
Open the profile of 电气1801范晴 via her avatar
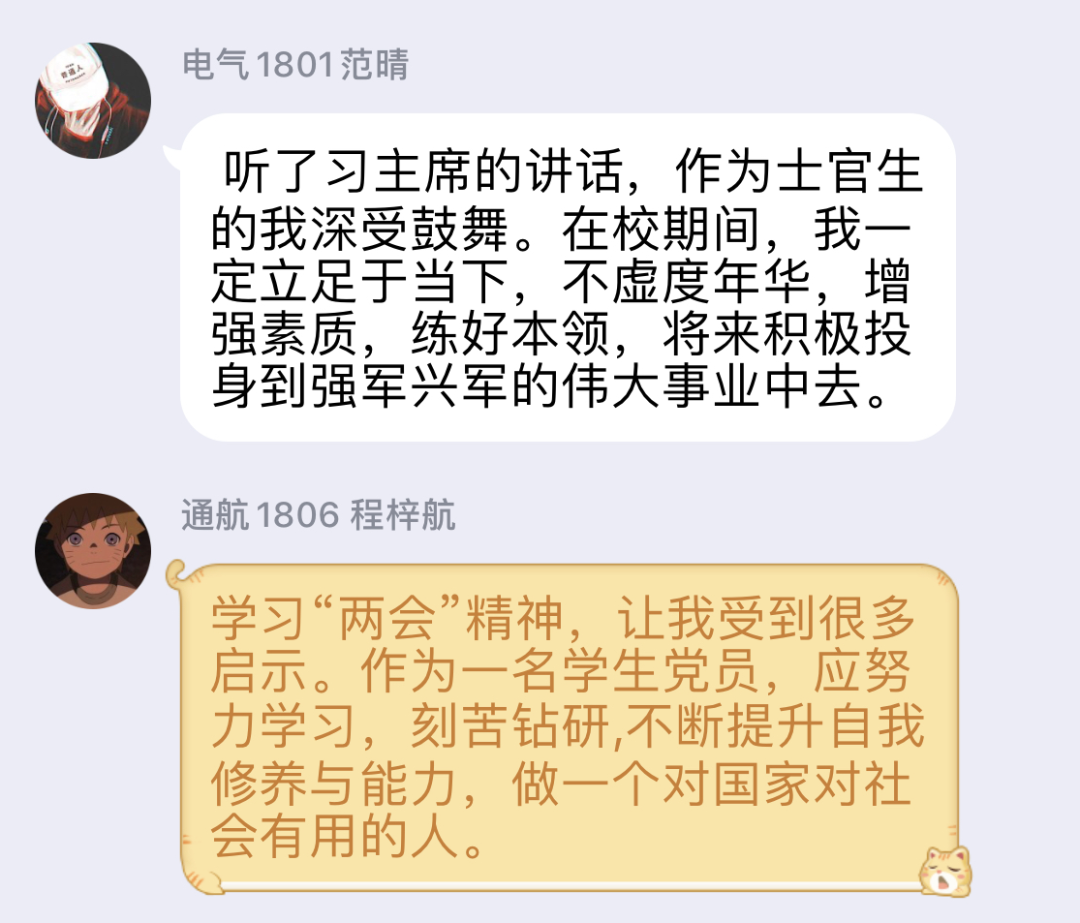(x=93, y=101)
